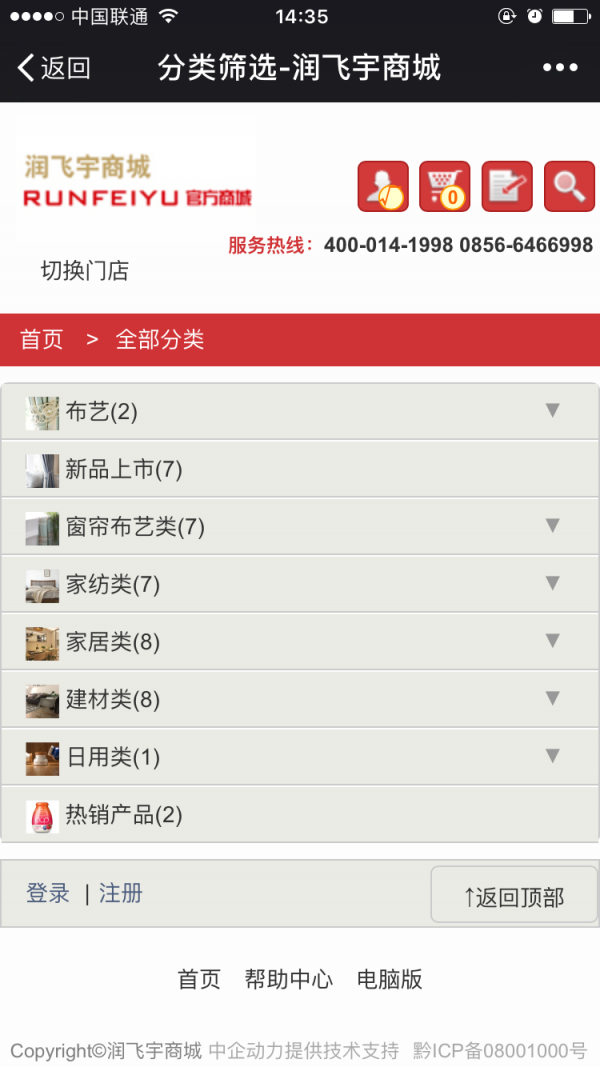Open the three-dot overflow menu
This screenshot has height=1067, width=600.
tap(560, 68)
